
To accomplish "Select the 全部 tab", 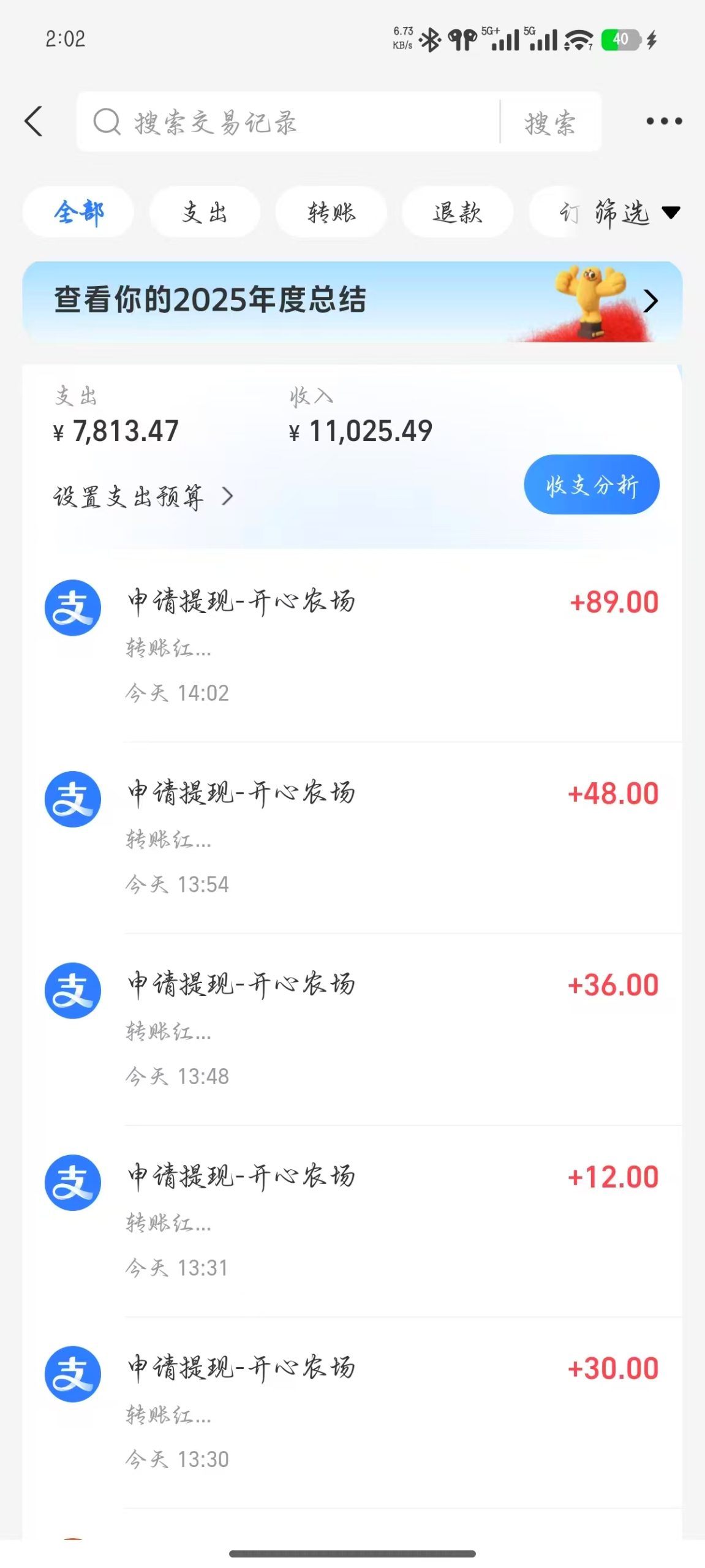I will (77, 212).
